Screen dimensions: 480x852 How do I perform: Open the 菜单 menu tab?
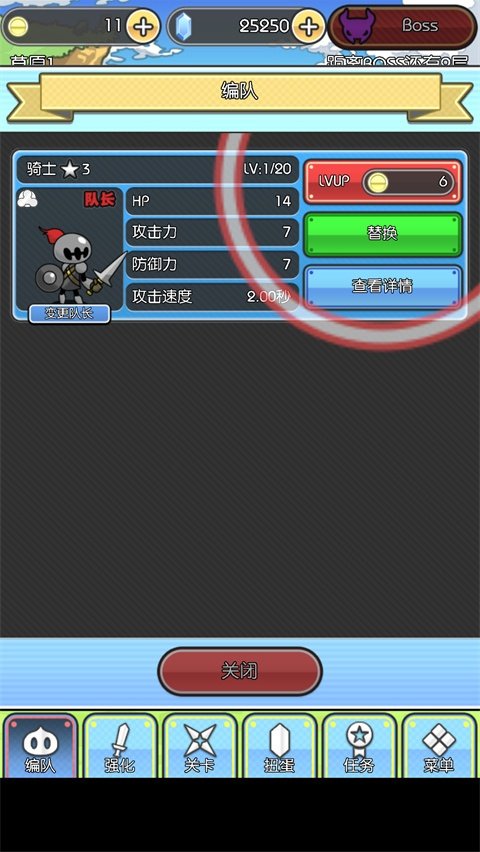[x=439, y=746]
